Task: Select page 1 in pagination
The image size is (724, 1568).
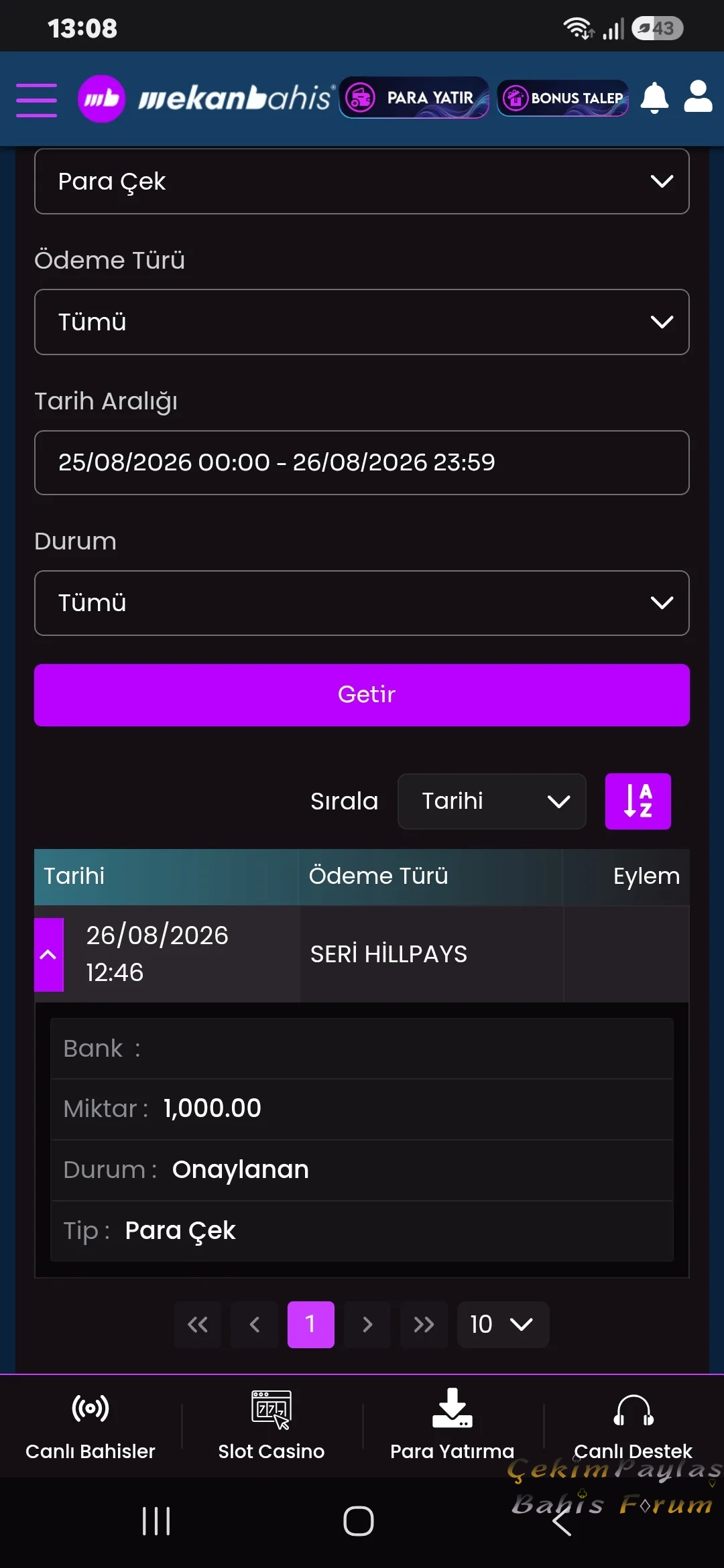Action: pos(311,1325)
